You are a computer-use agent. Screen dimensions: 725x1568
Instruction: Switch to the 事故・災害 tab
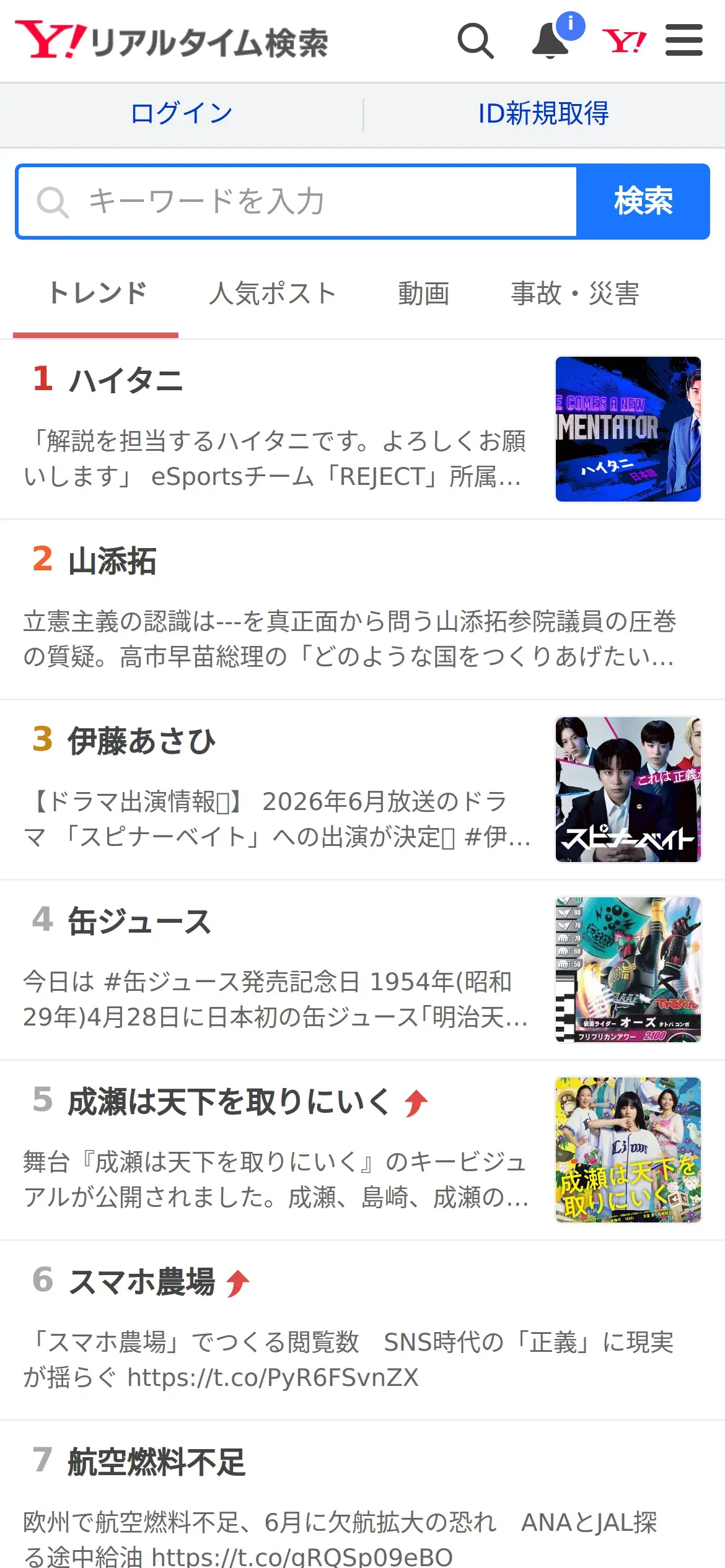click(x=575, y=294)
